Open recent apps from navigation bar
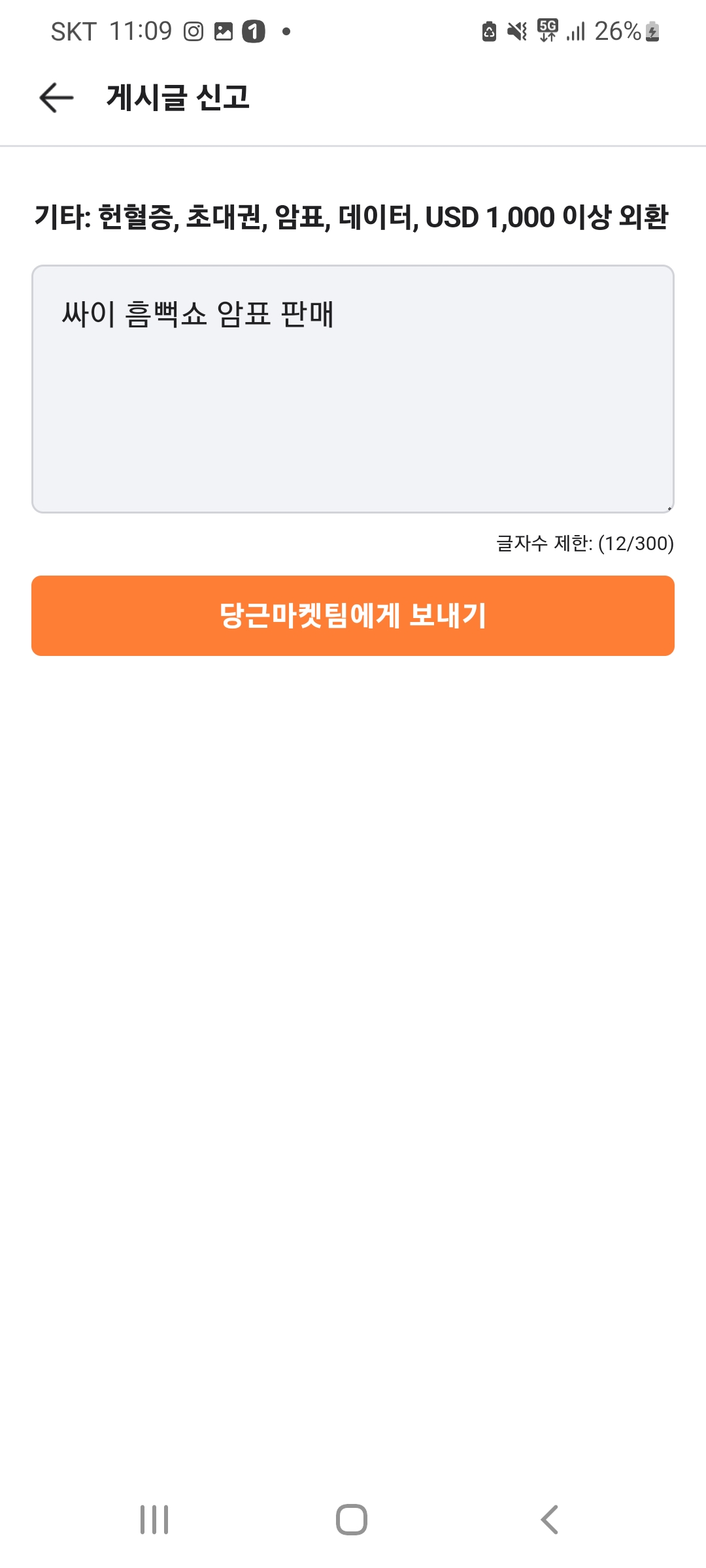Image resolution: width=706 pixels, height=1568 pixels. tap(154, 1520)
